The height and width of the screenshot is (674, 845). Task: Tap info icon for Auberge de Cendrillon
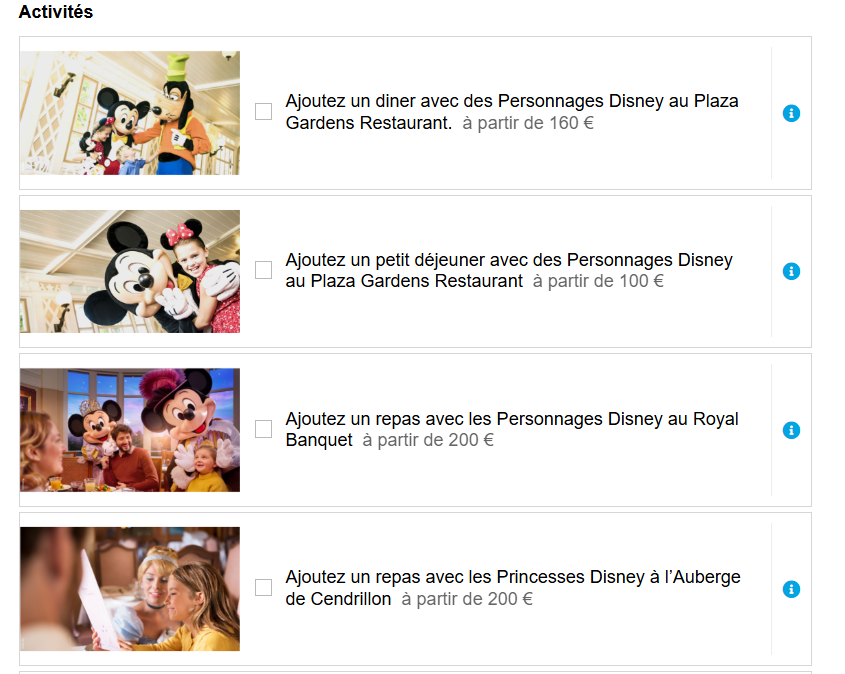point(791,589)
